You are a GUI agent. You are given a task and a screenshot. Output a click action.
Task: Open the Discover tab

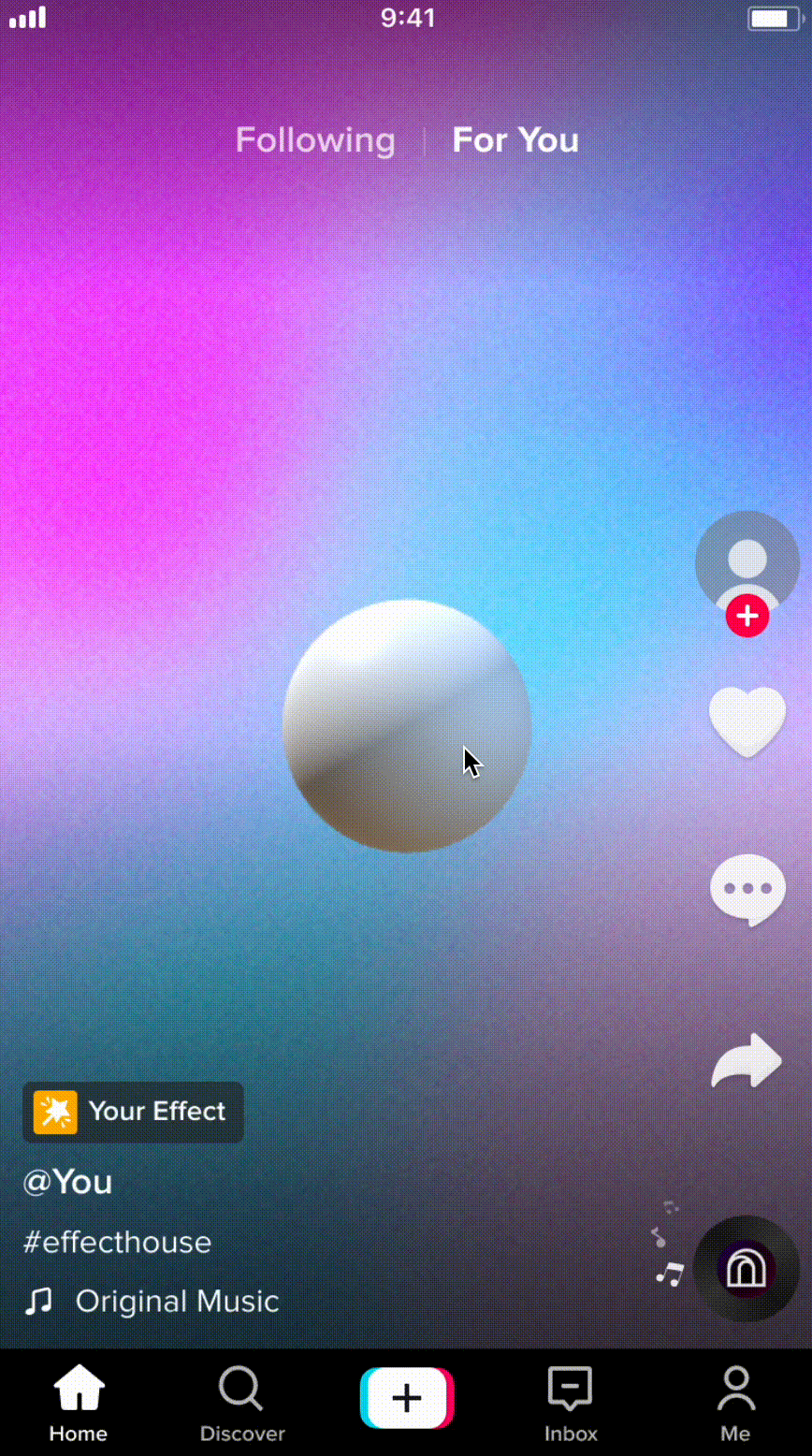tap(241, 1402)
